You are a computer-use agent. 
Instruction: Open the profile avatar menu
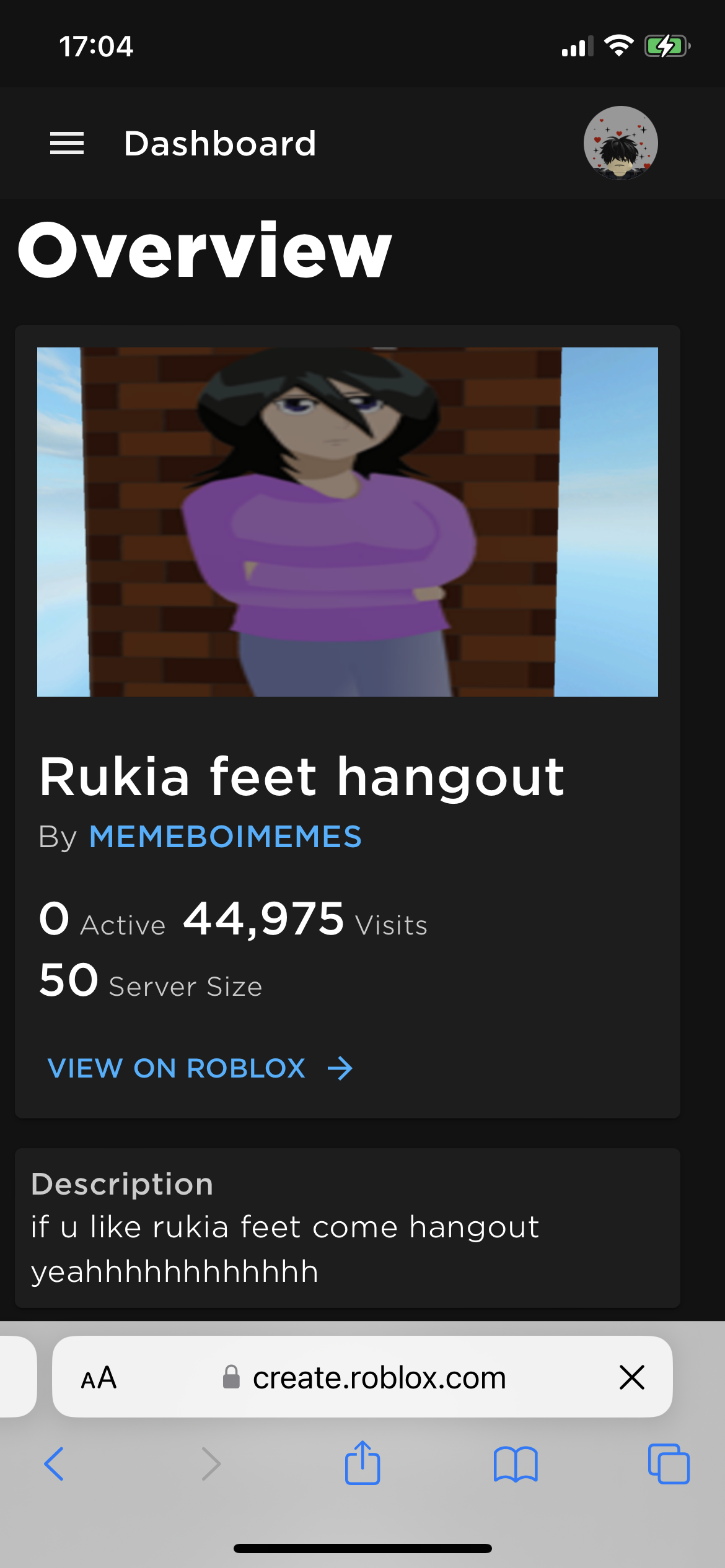pyautogui.click(x=620, y=143)
